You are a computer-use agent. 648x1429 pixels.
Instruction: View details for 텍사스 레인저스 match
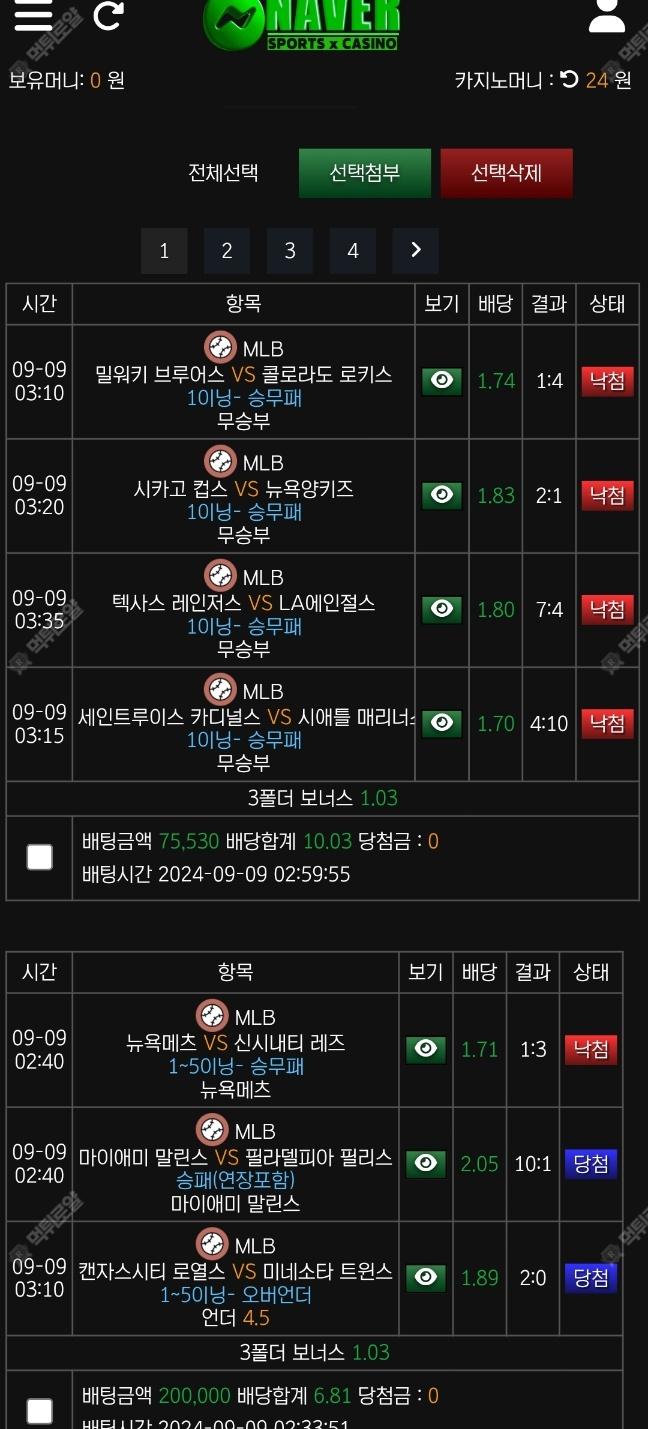pyautogui.click(x=442, y=609)
